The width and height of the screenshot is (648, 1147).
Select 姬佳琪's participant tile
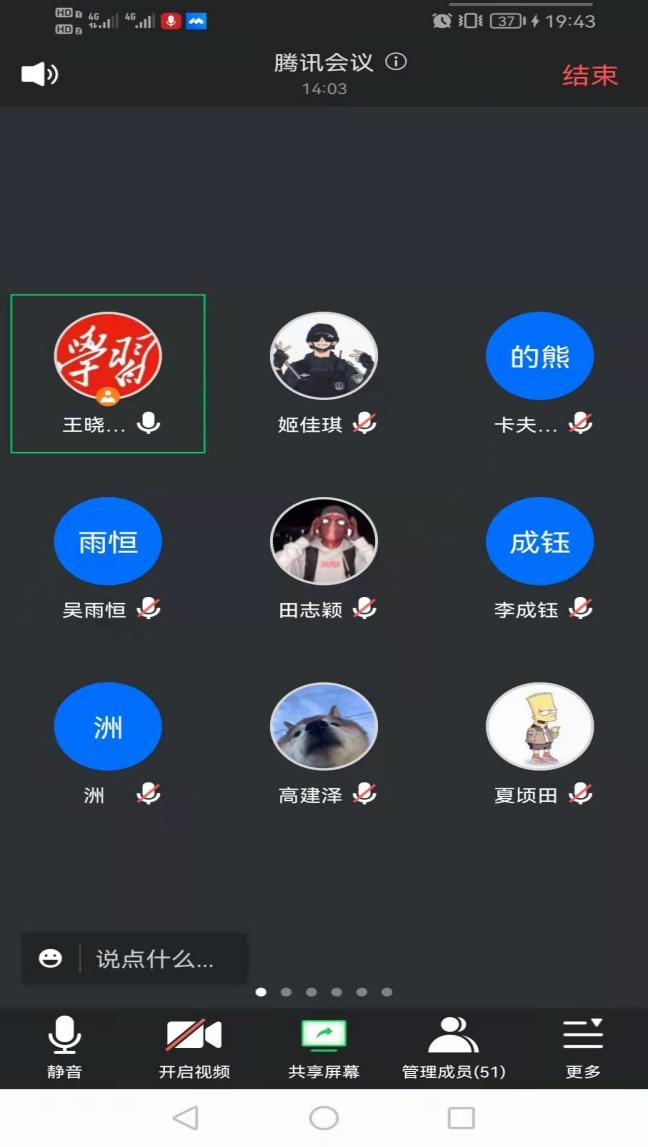[324, 373]
